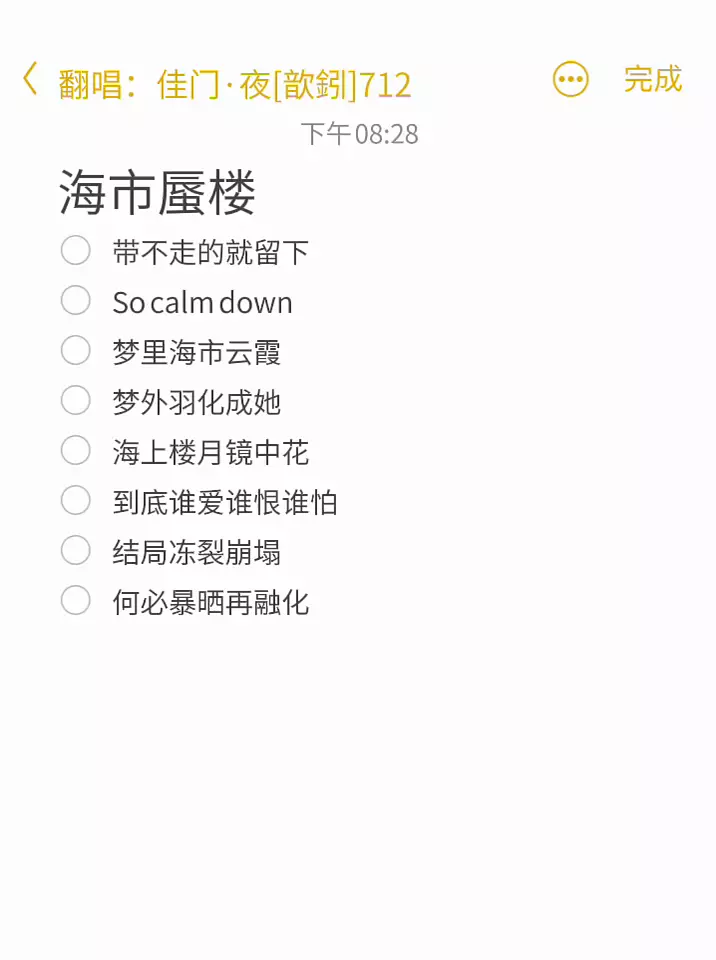The width and height of the screenshot is (716, 960).
Task: Edit the note title 海市蜃楼
Action: coord(157,193)
